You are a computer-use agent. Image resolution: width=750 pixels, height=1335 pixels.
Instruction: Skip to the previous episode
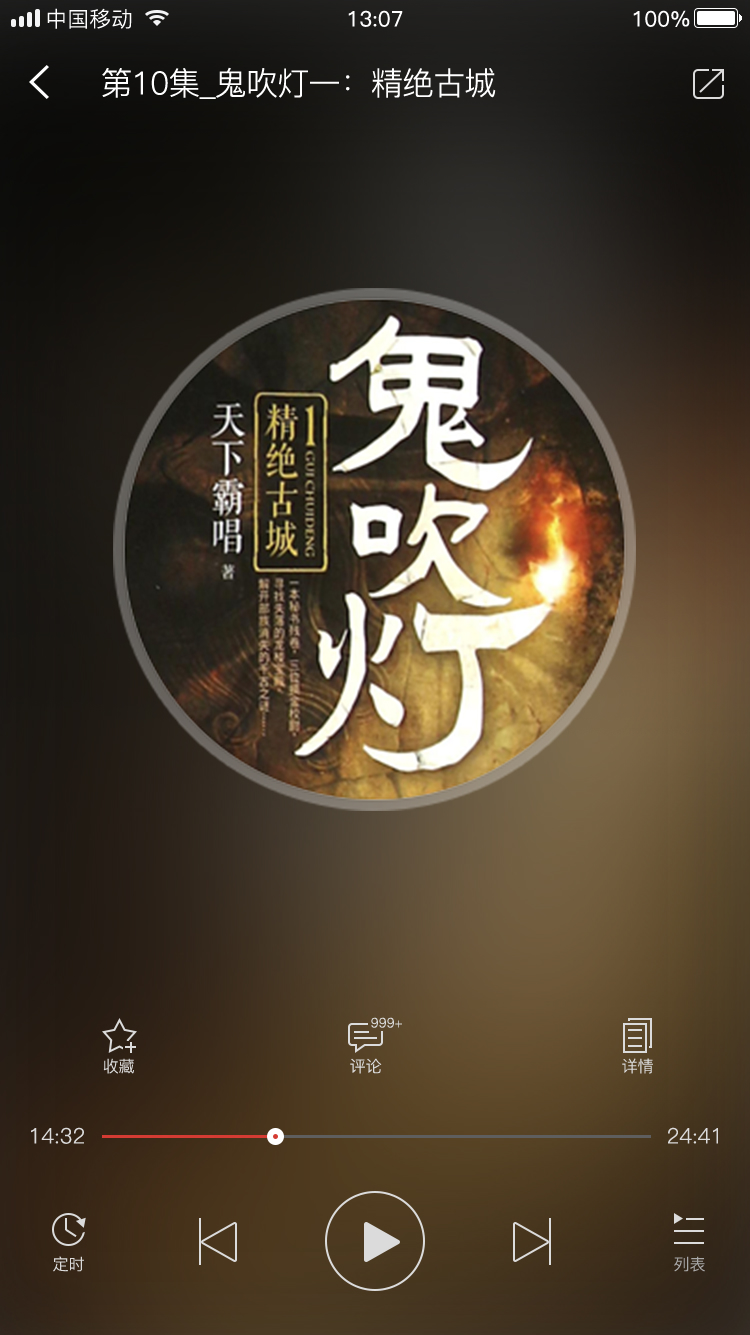tap(218, 1241)
